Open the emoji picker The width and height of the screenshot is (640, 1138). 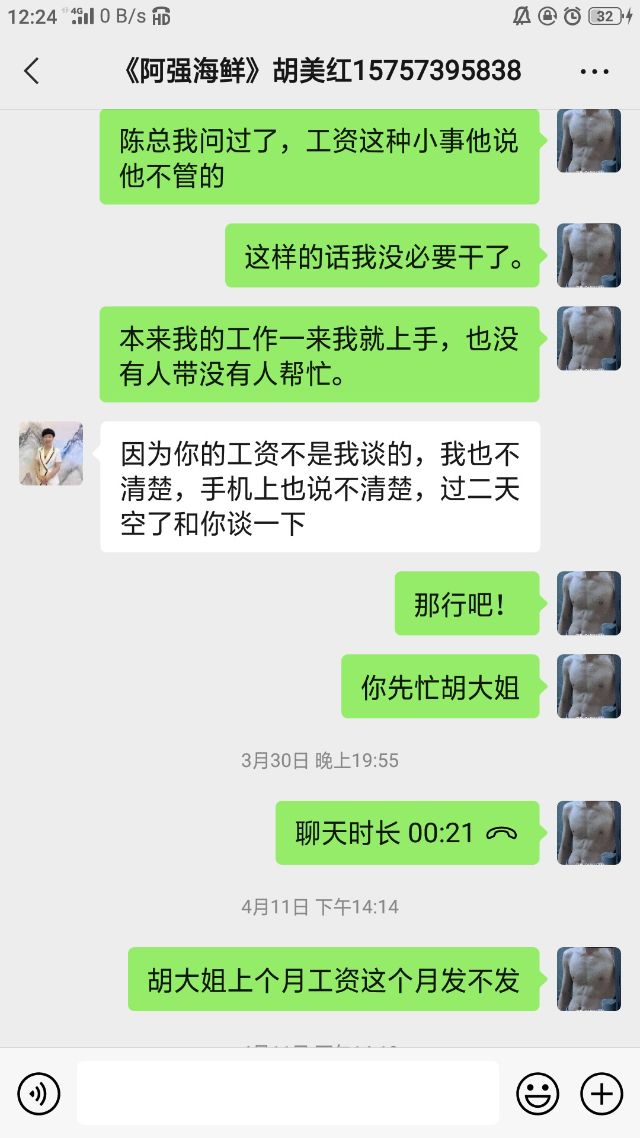tap(537, 1093)
